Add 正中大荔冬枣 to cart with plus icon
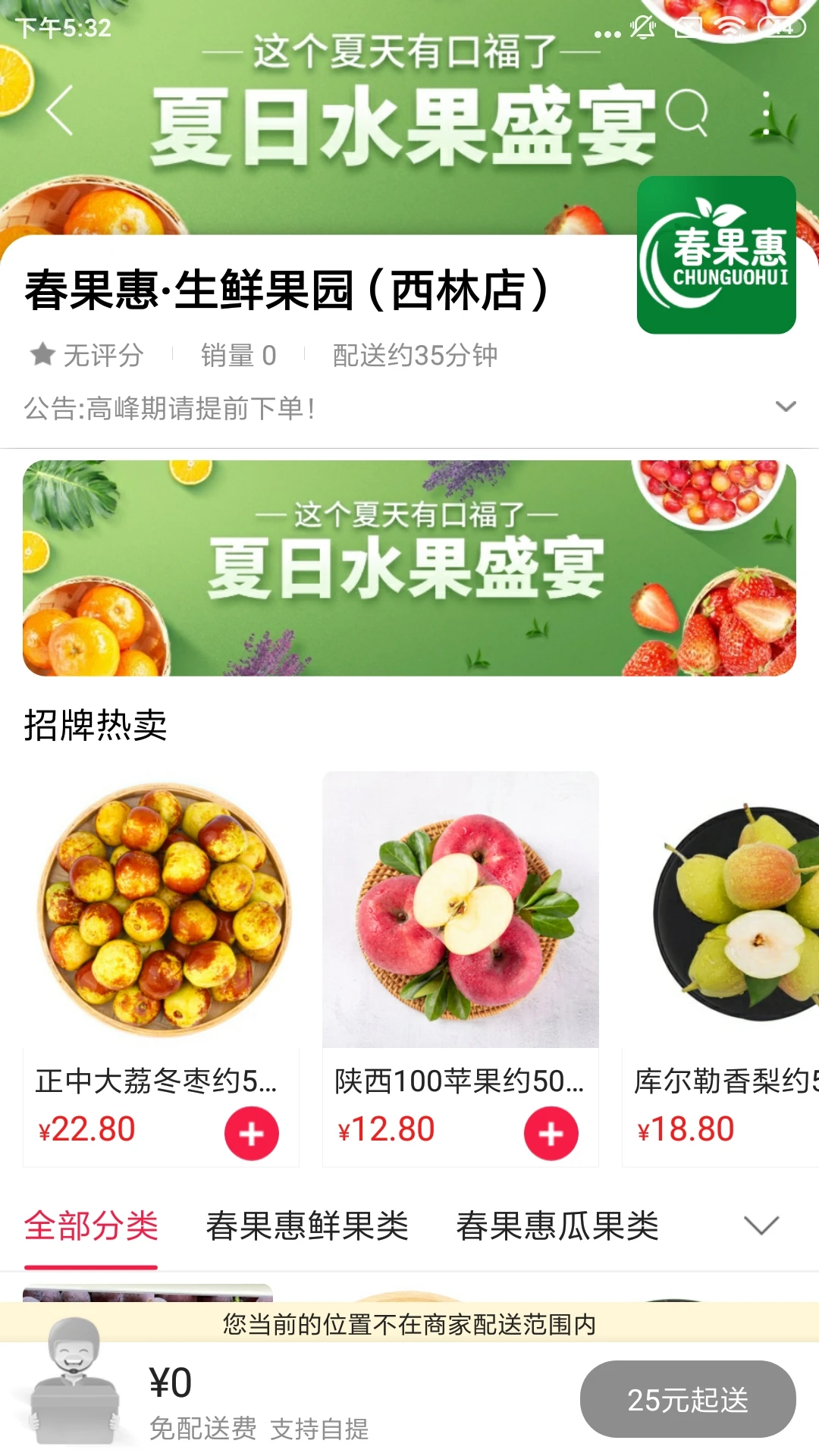The image size is (819, 1456). [x=250, y=1131]
